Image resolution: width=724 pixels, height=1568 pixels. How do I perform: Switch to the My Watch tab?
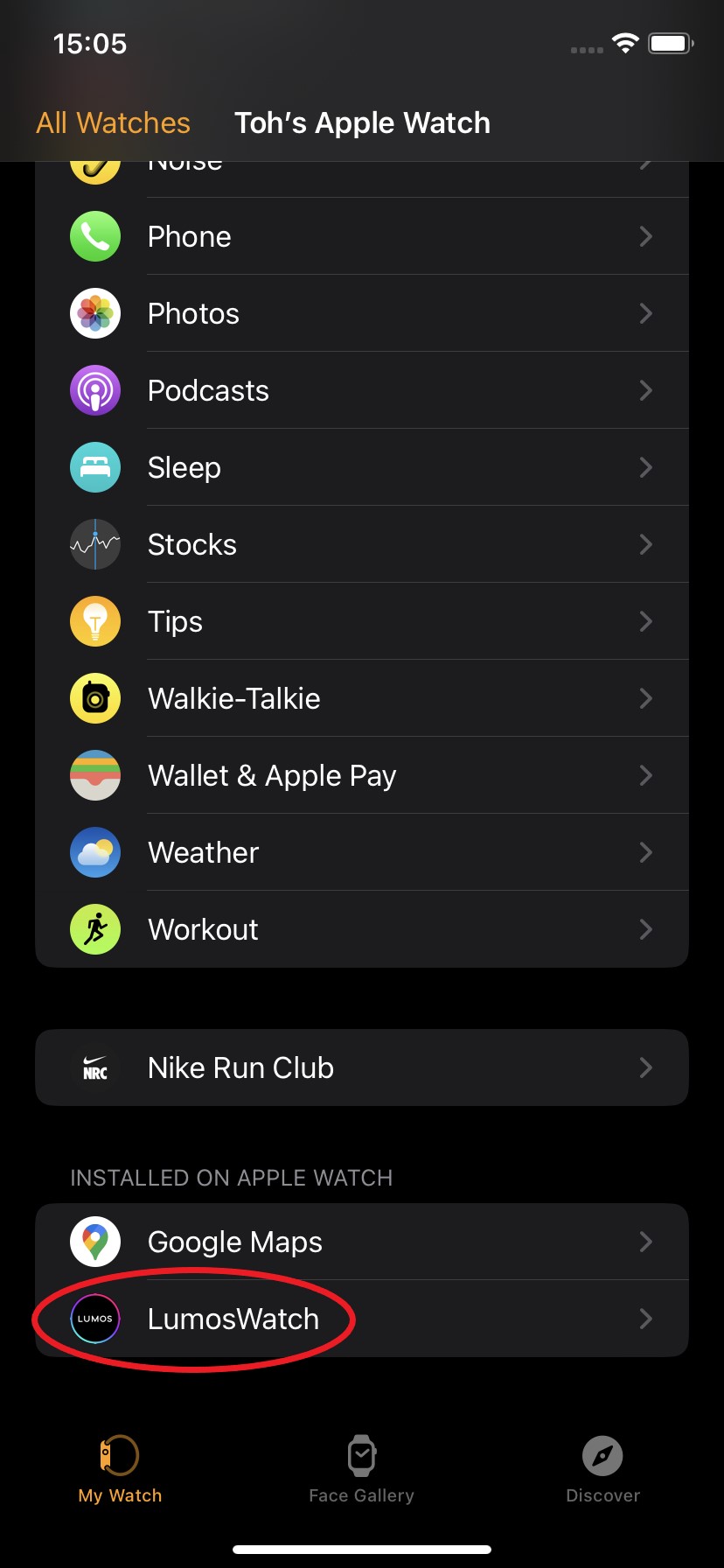coord(120,1470)
